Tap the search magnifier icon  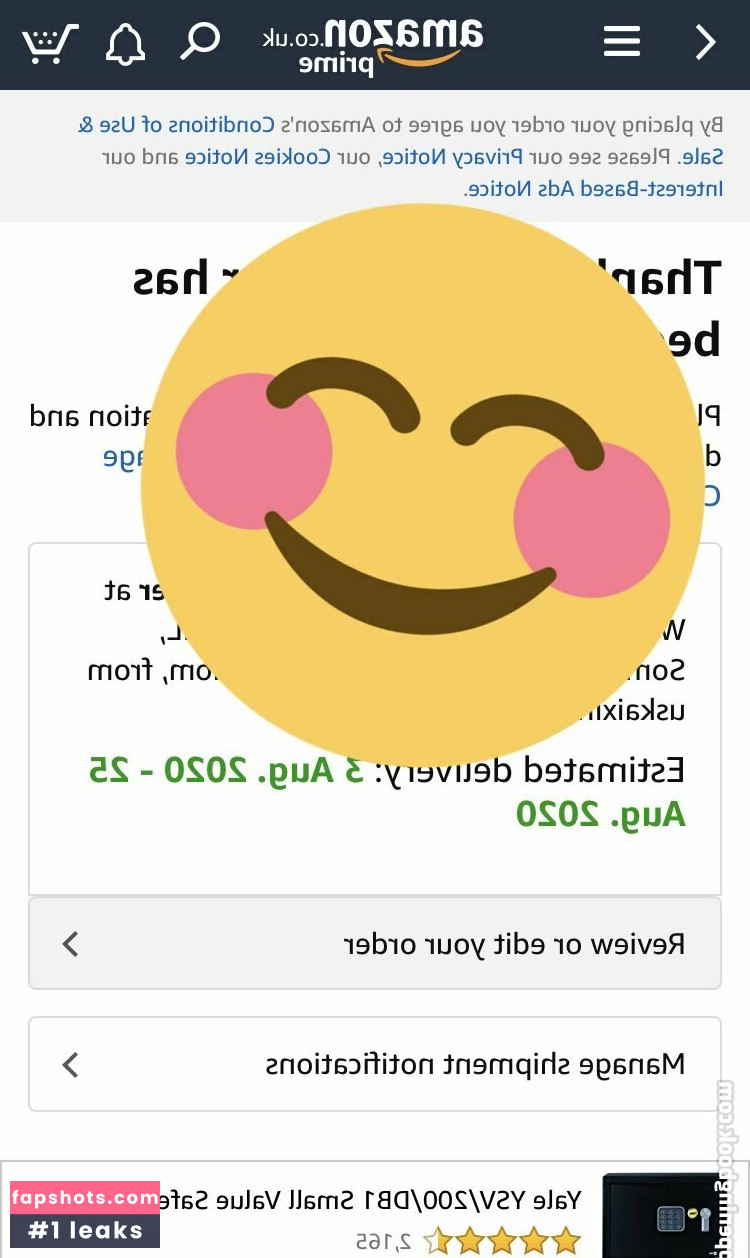(200, 42)
